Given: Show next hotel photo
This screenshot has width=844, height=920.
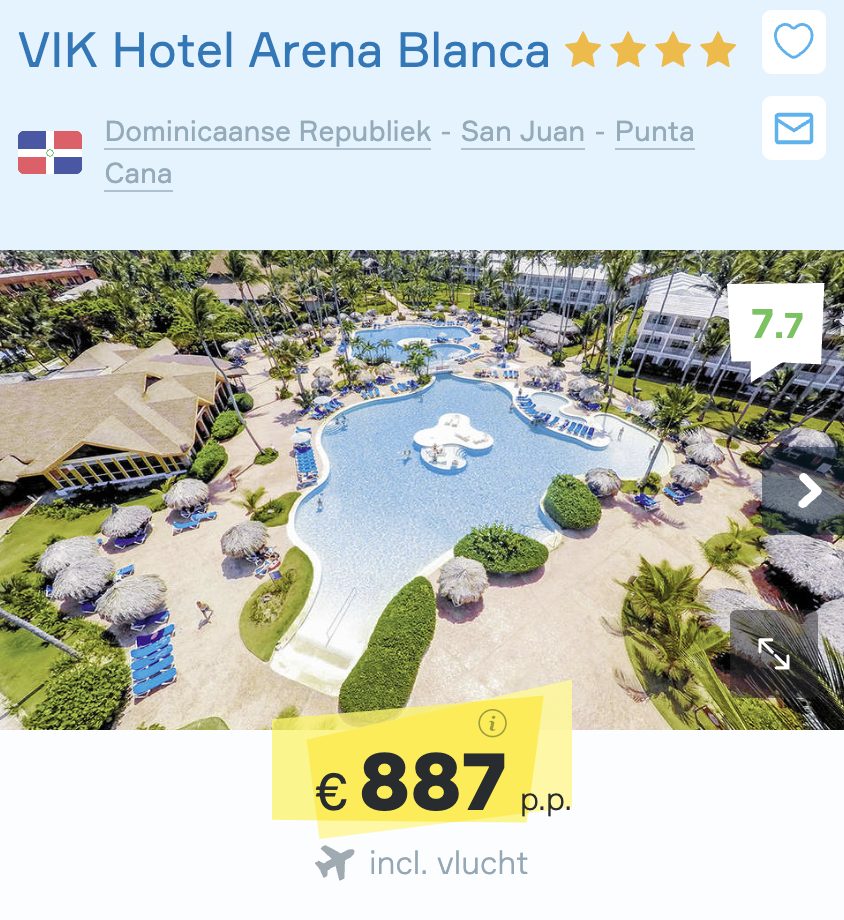Looking at the screenshot, I should coord(808,490).
